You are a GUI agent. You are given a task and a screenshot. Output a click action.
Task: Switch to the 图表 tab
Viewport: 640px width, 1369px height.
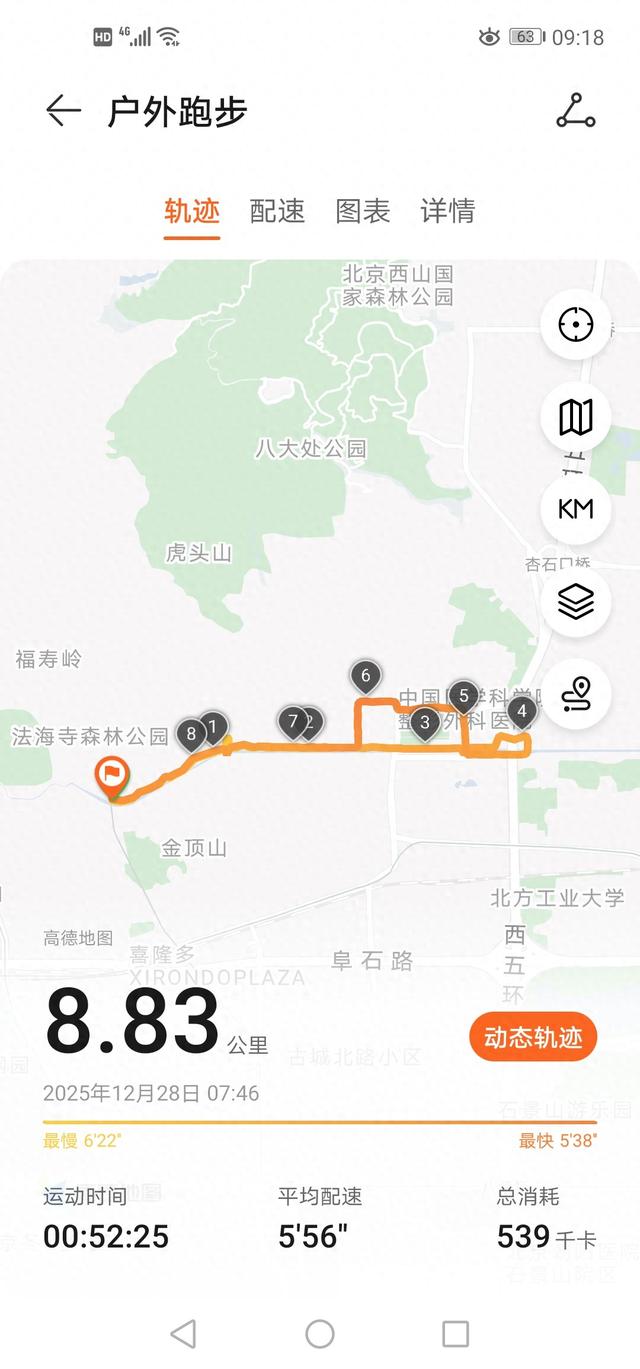coord(362,211)
